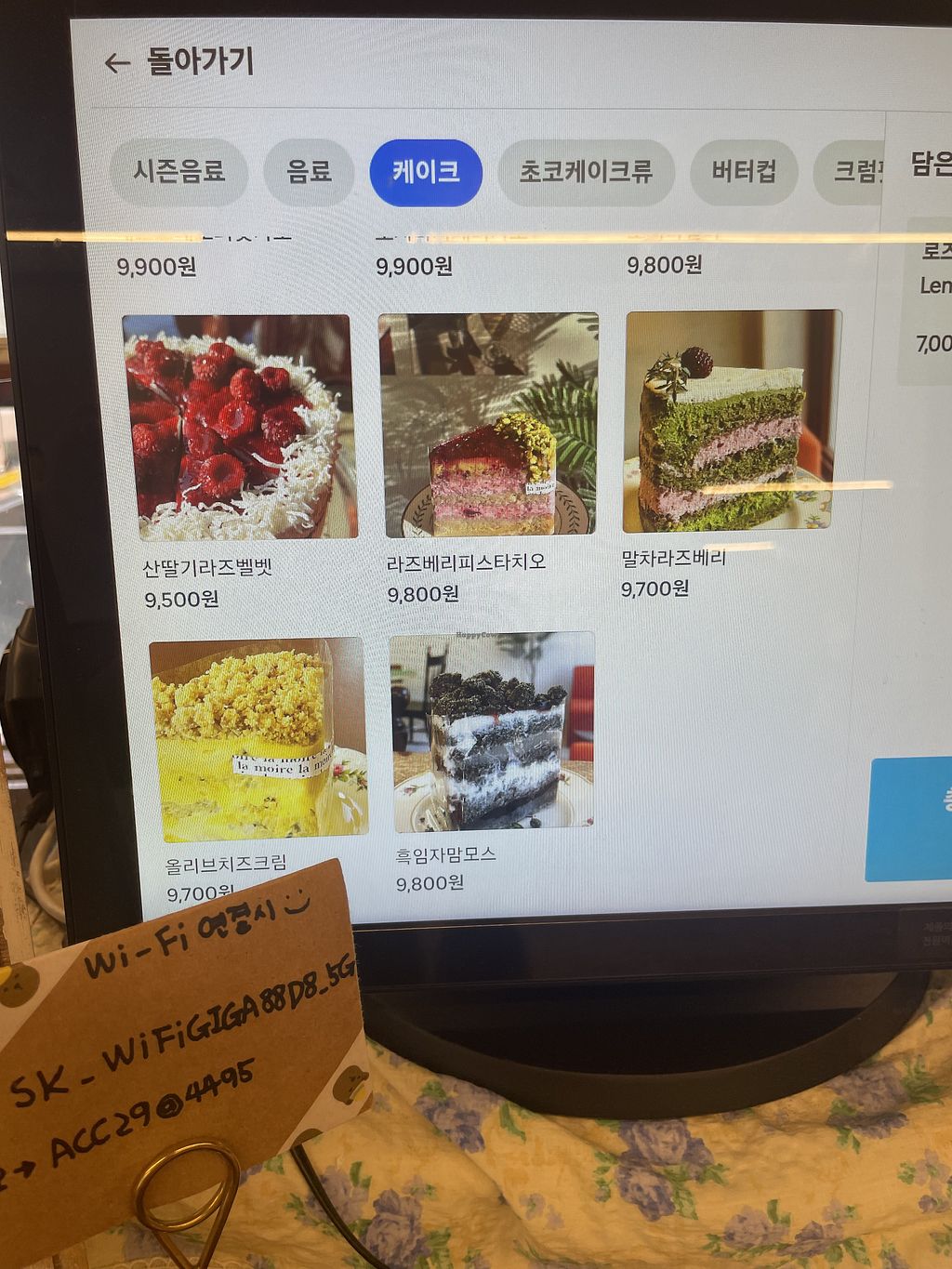The width and height of the screenshot is (952, 1269).
Task: Open the 버터컵 category
Action: (x=743, y=173)
